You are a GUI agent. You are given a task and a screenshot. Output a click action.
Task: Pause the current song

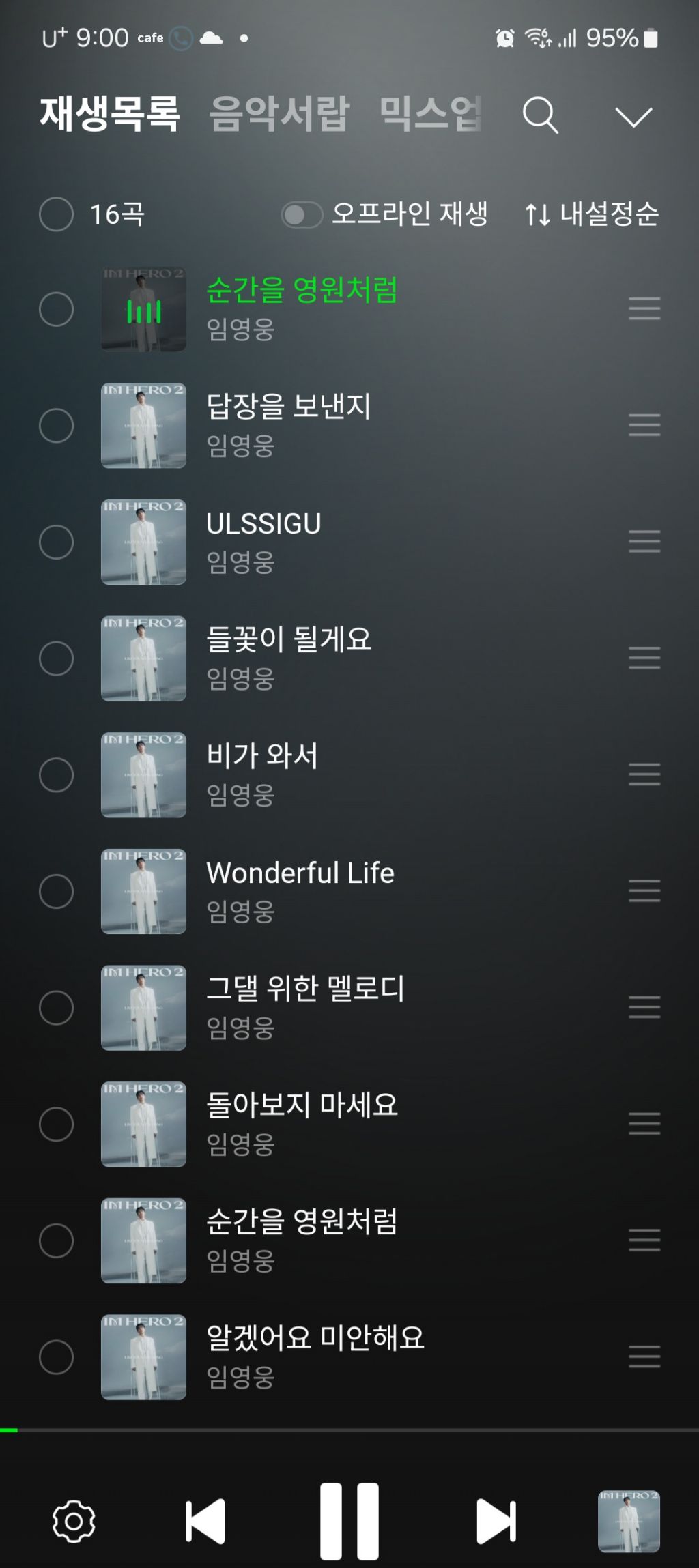click(349, 1521)
